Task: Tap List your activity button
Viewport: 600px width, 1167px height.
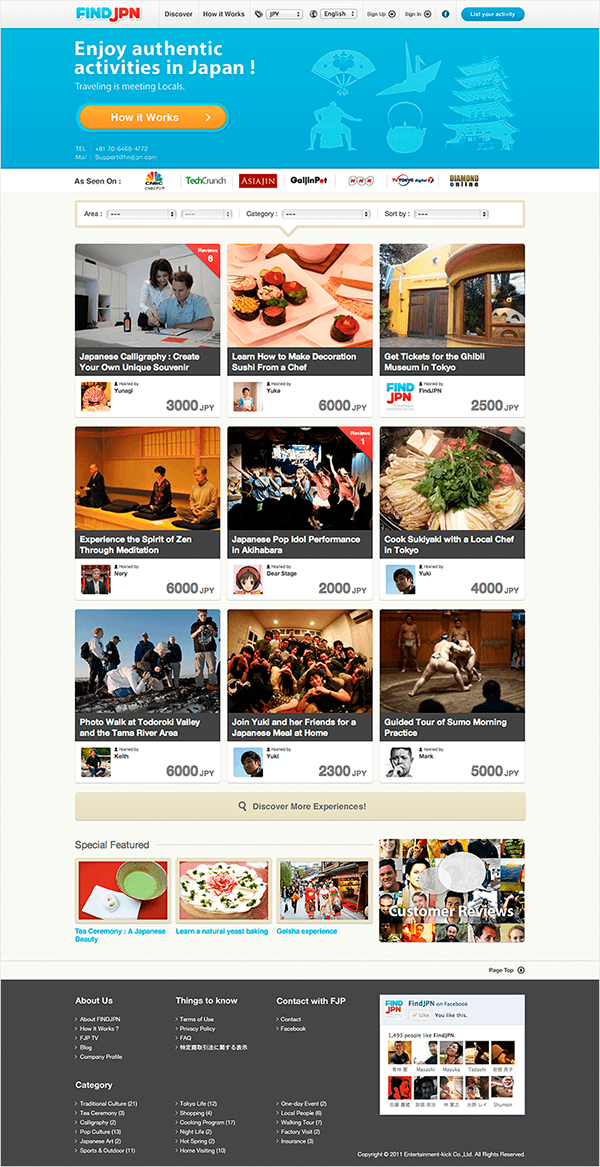Action: point(493,14)
